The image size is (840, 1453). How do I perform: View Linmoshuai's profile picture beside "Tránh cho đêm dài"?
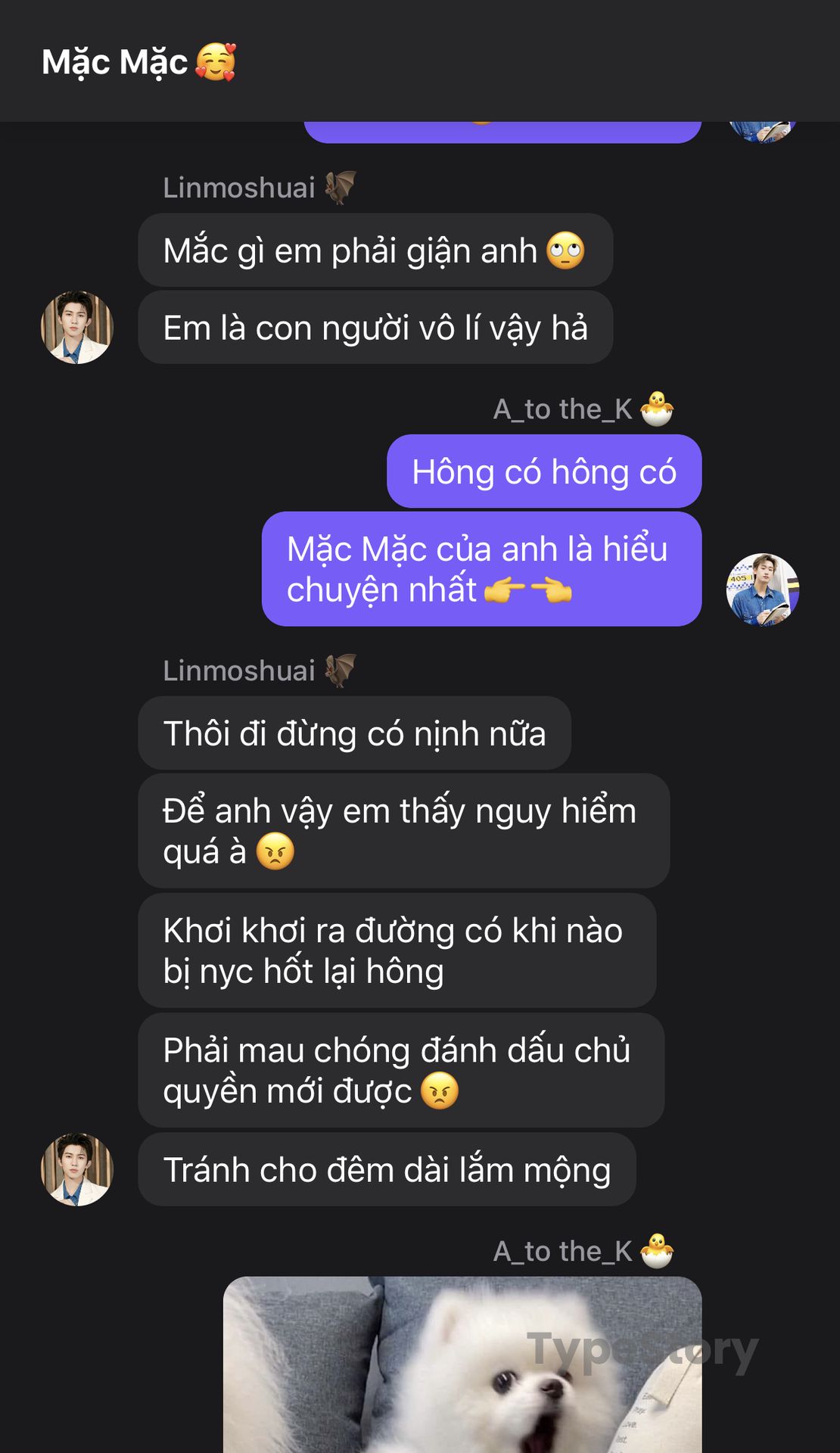coord(76,1169)
